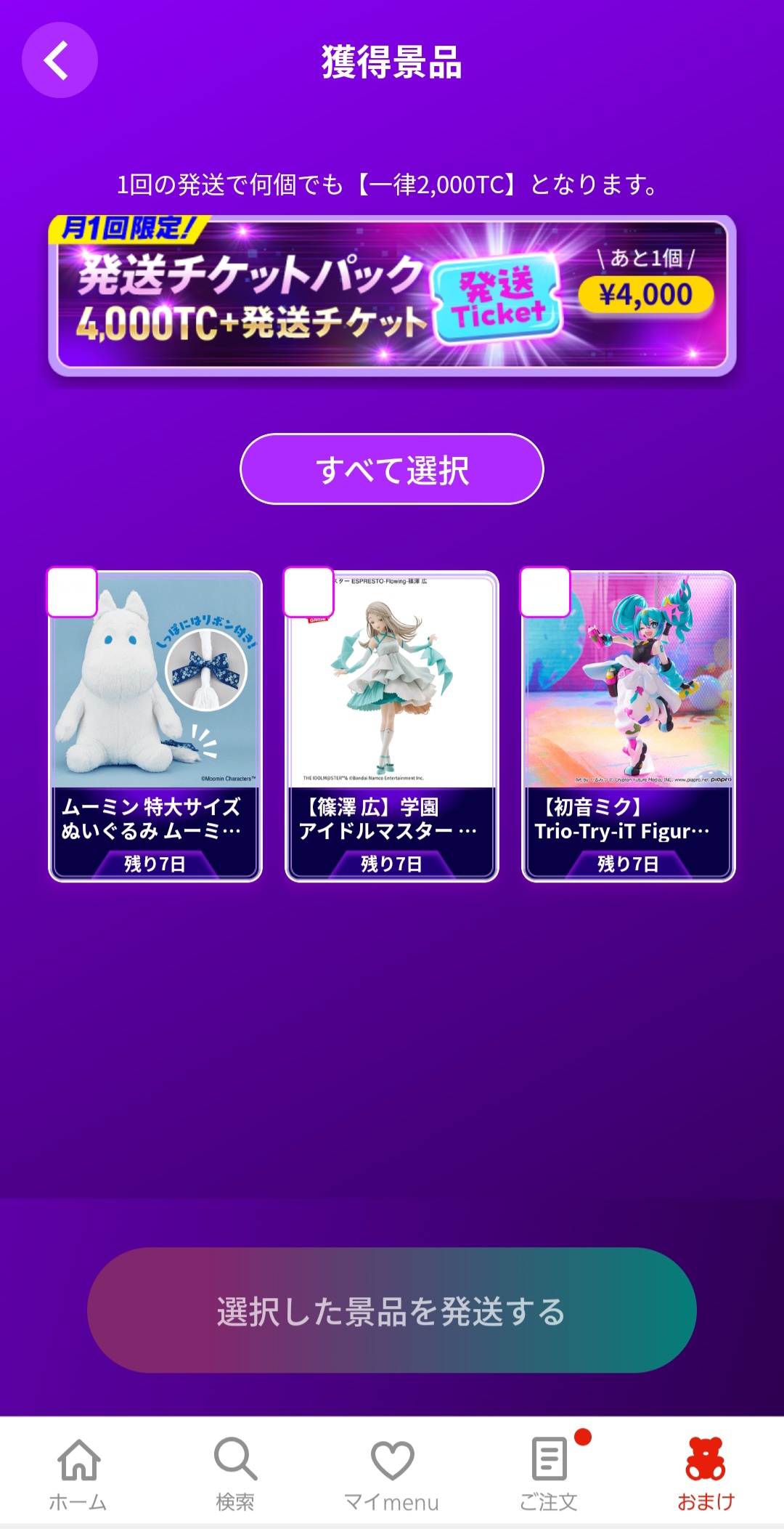Check the box on the ムーミン plush prize
Image resolution: width=784 pixels, height=1529 pixels.
[x=72, y=592]
